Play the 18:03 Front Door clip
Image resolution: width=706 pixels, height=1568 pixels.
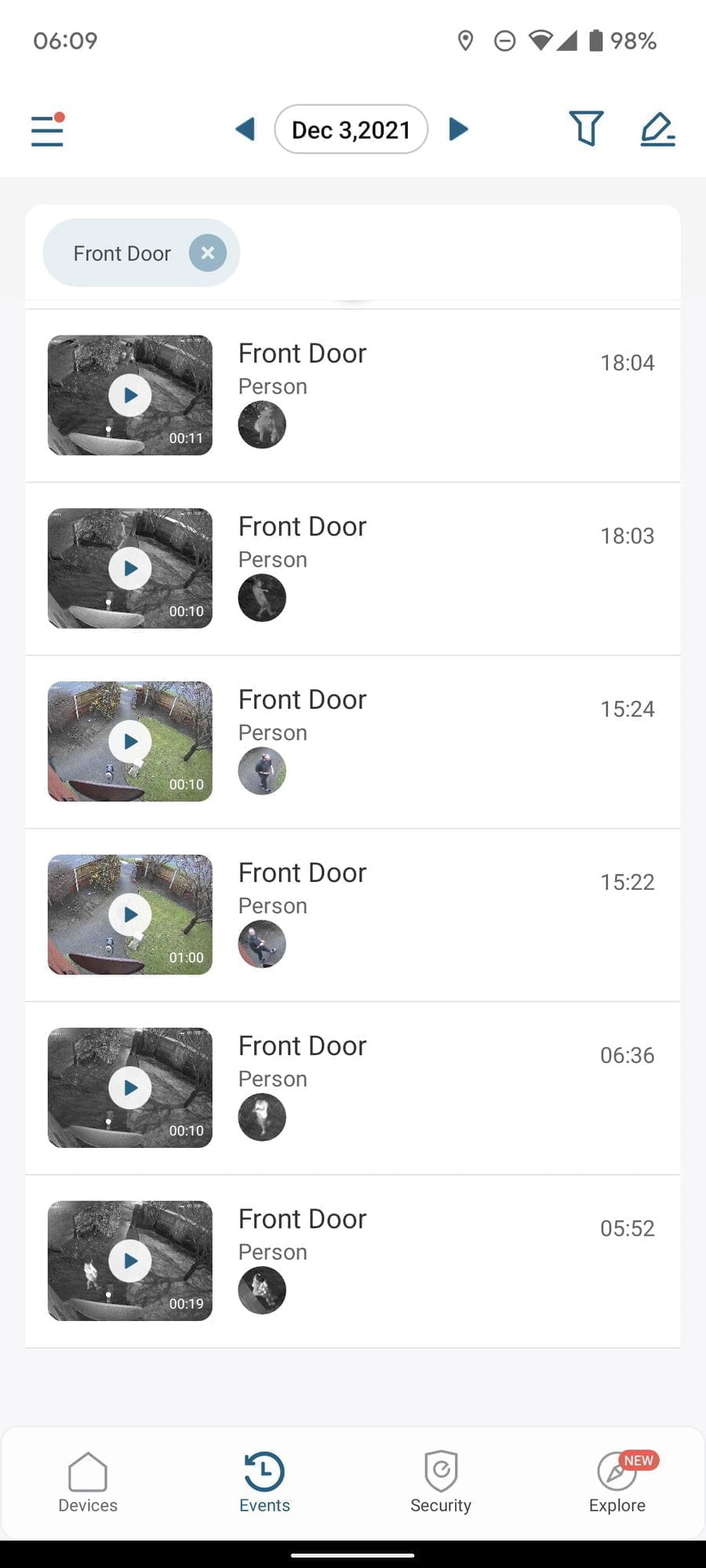click(130, 568)
